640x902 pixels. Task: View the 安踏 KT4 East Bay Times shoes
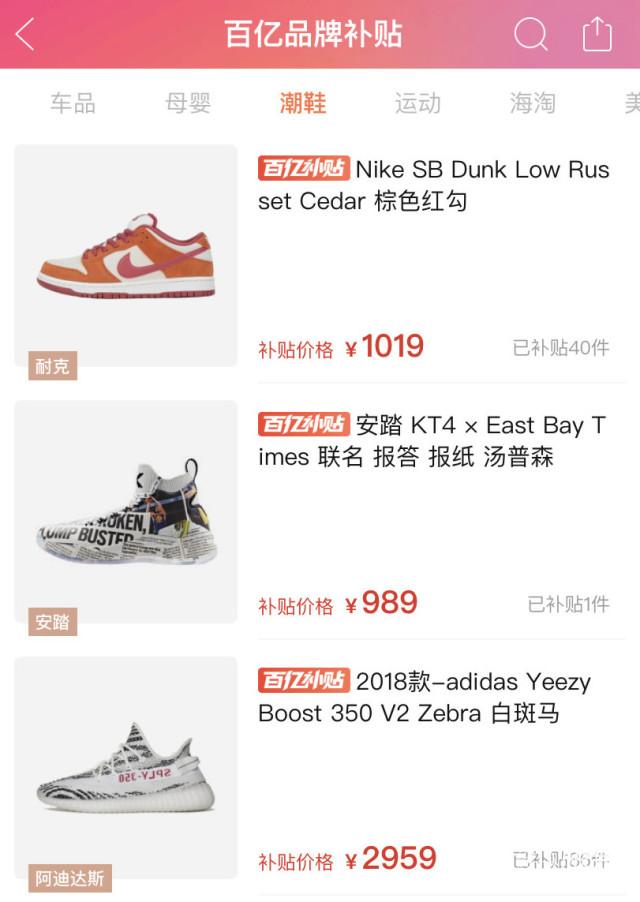click(433, 441)
